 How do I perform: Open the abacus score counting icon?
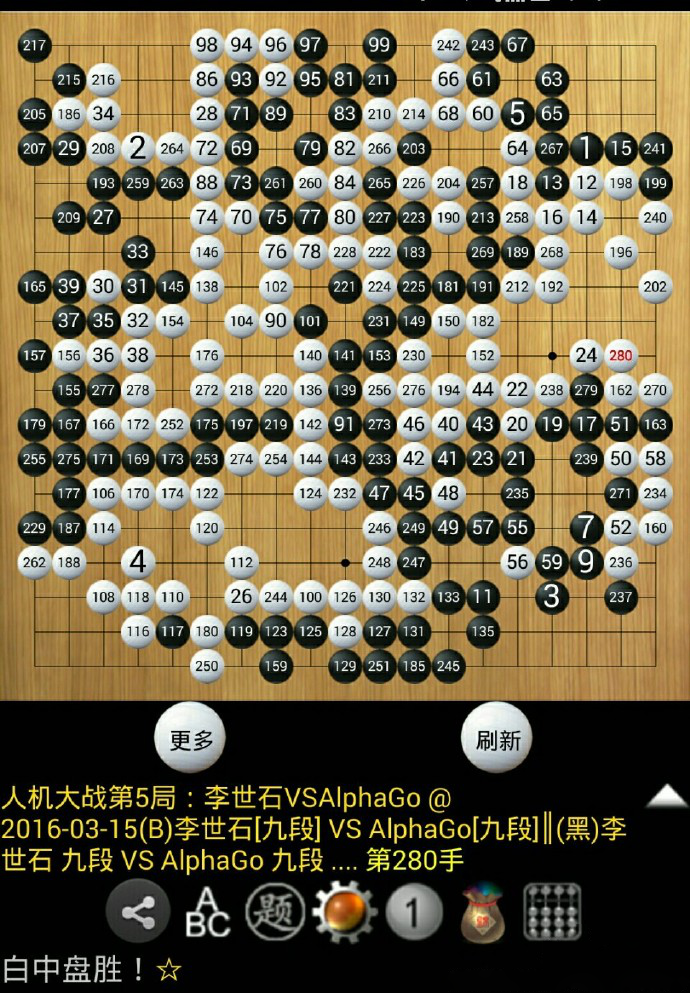tap(552, 912)
